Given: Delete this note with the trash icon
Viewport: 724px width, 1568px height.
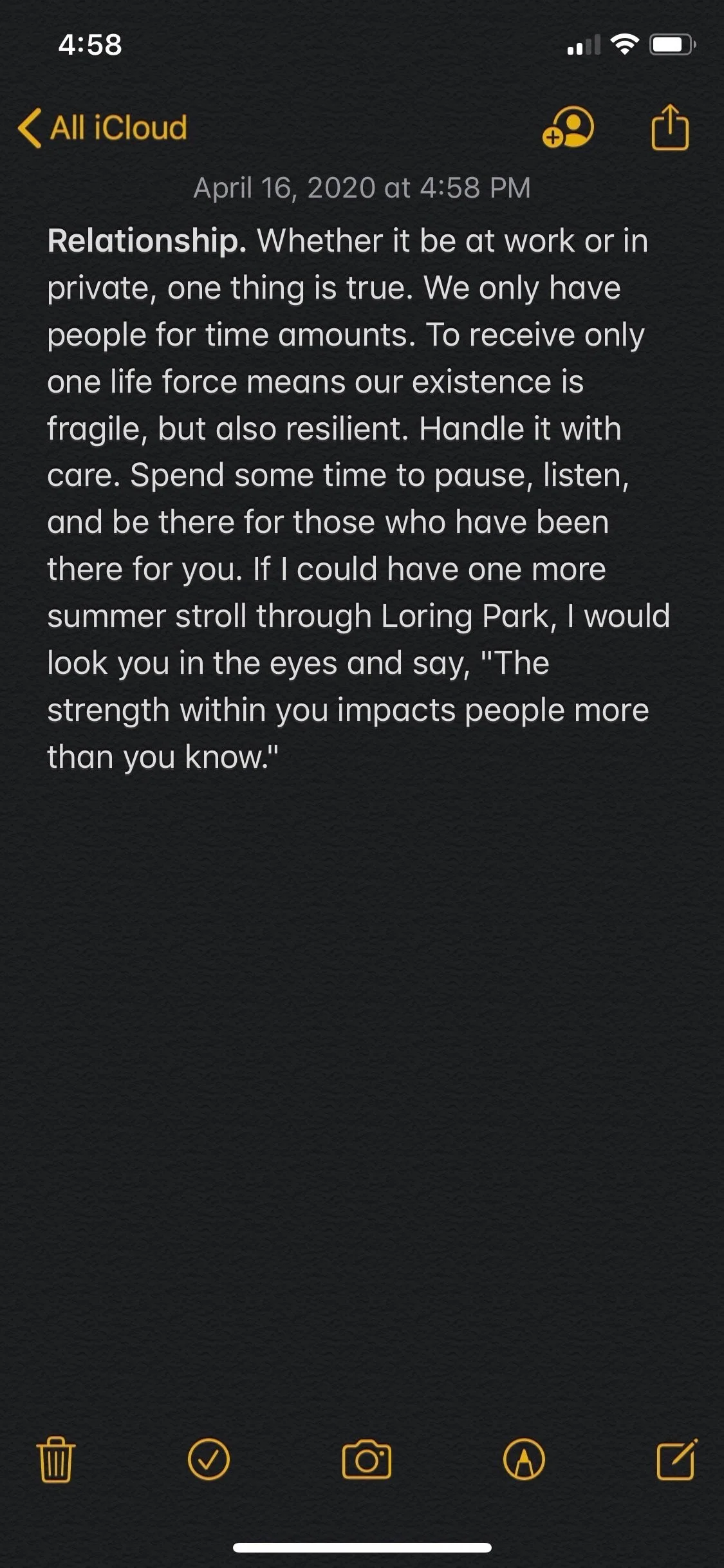Looking at the screenshot, I should [56, 1460].
